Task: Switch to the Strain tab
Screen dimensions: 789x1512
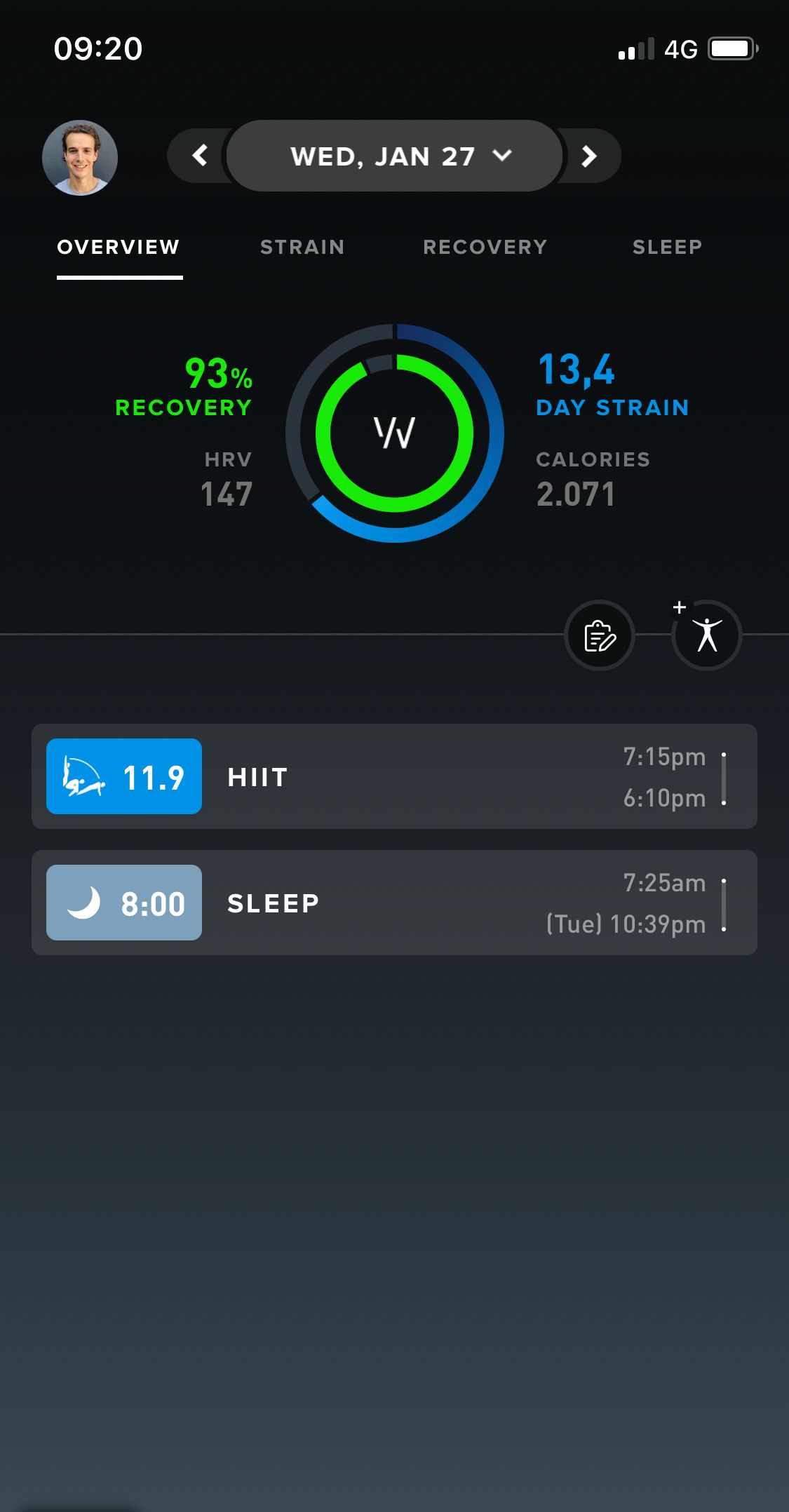Action: (302, 247)
